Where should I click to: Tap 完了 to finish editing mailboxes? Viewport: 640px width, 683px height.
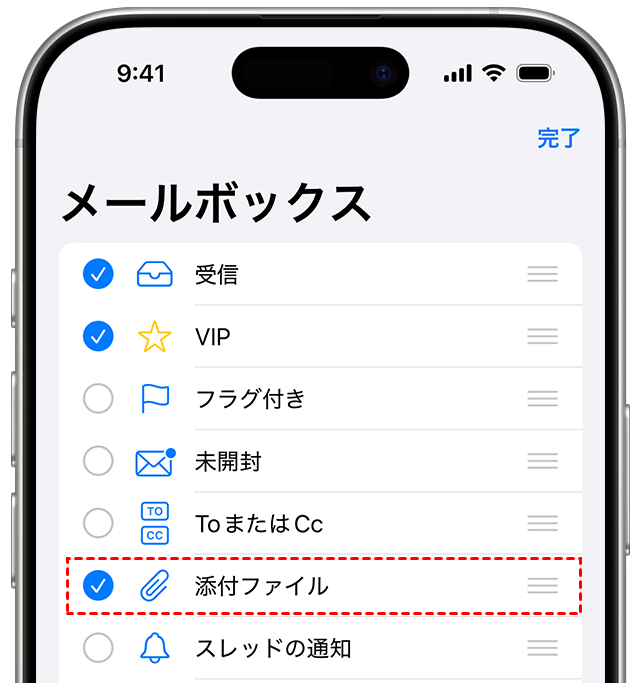pyautogui.click(x=558, y=138)
